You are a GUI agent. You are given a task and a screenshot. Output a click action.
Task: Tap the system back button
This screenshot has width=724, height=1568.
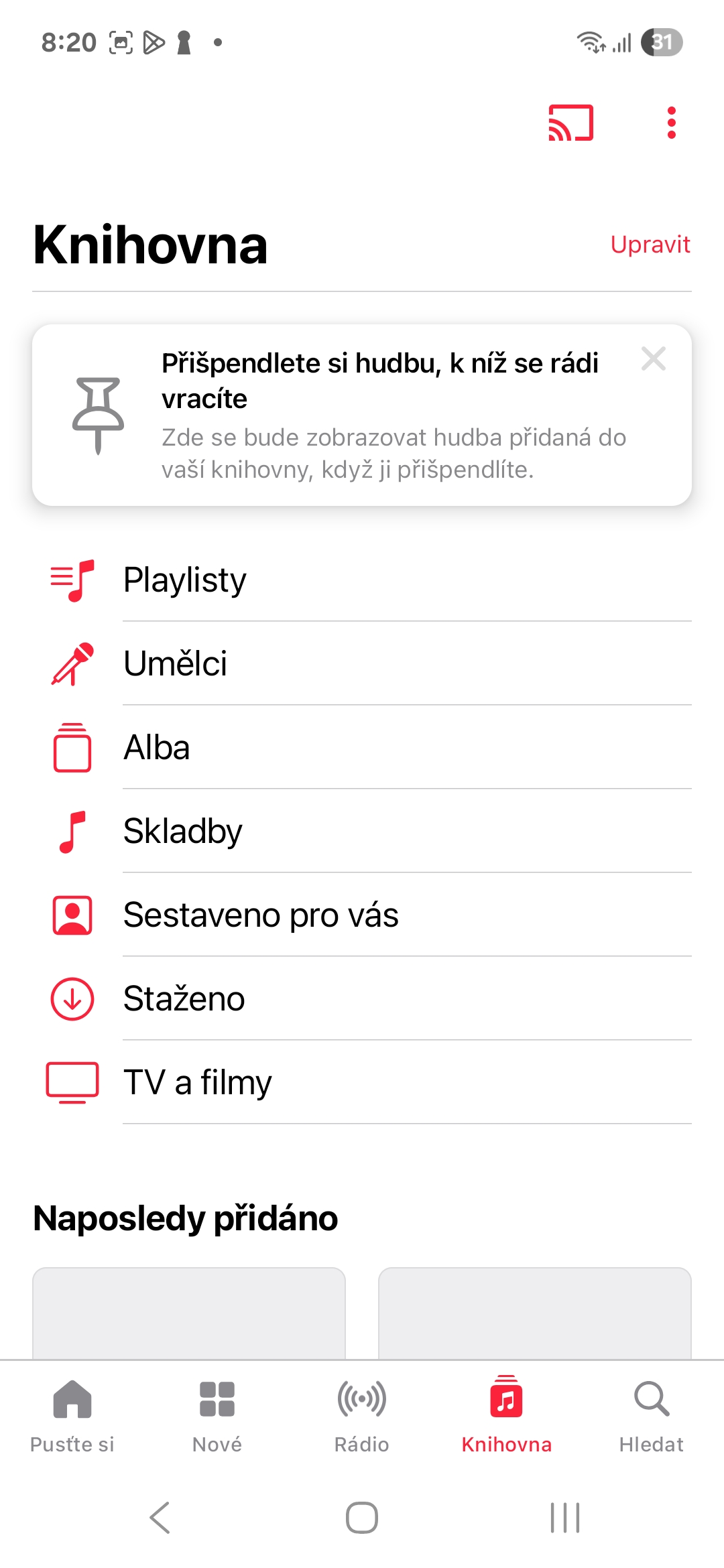click(x=160, y=1518)
